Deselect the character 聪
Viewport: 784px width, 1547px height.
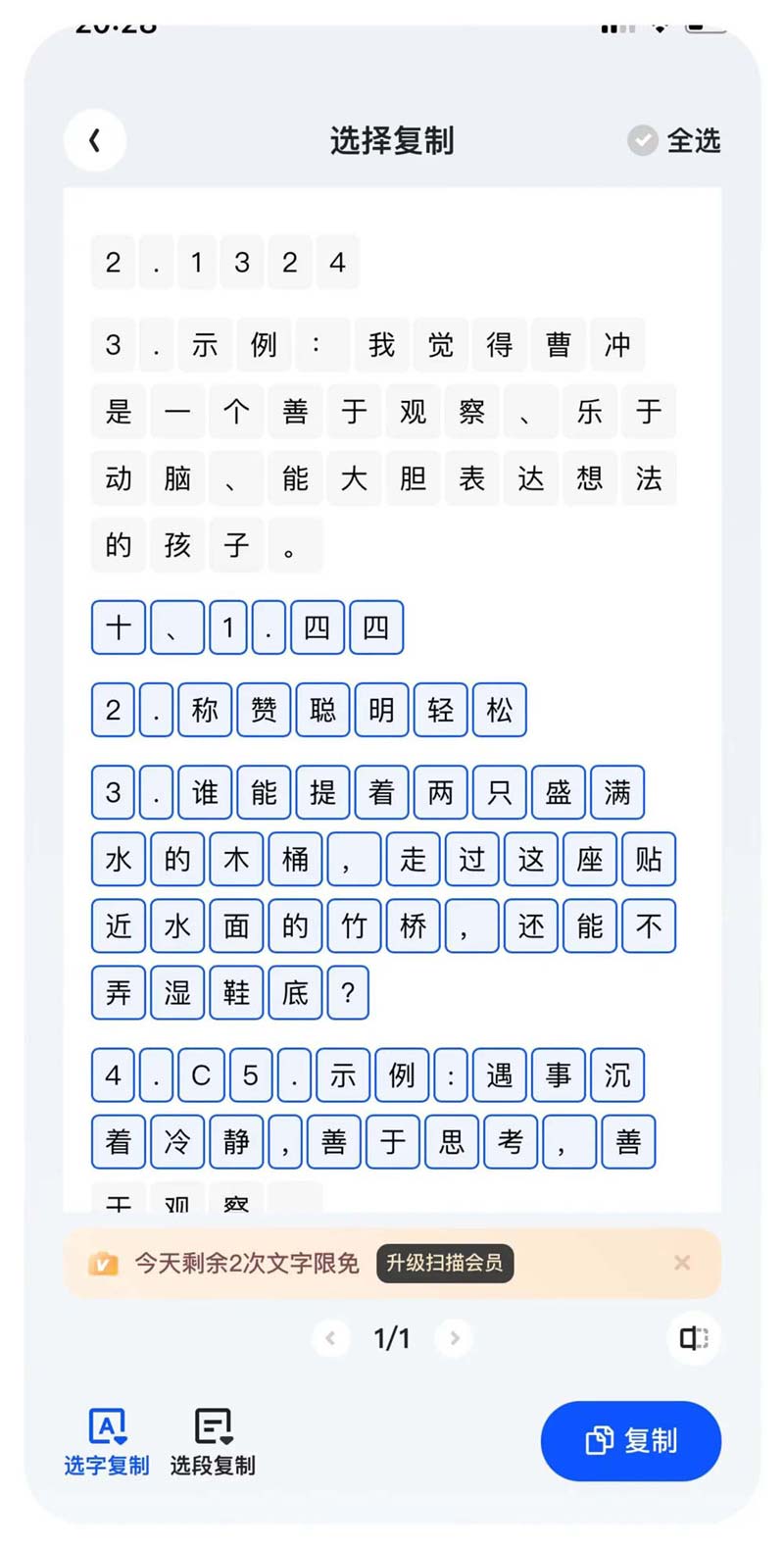tap(323, 710)
